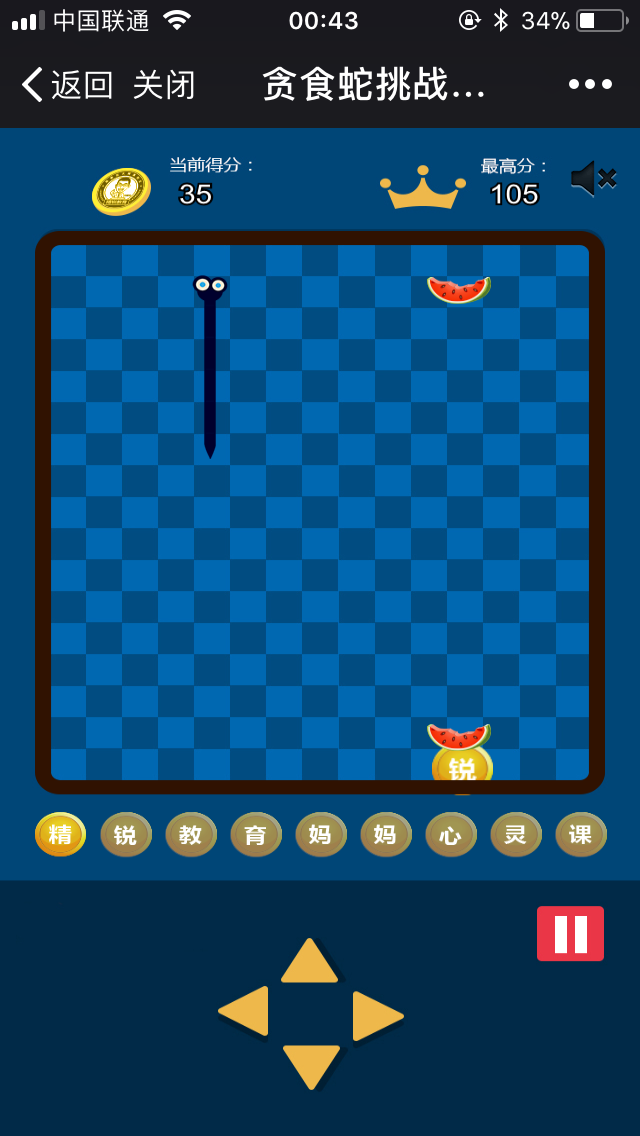Go back using 返回
Viewport: 640px width, 1136px height.
(66, 85)
